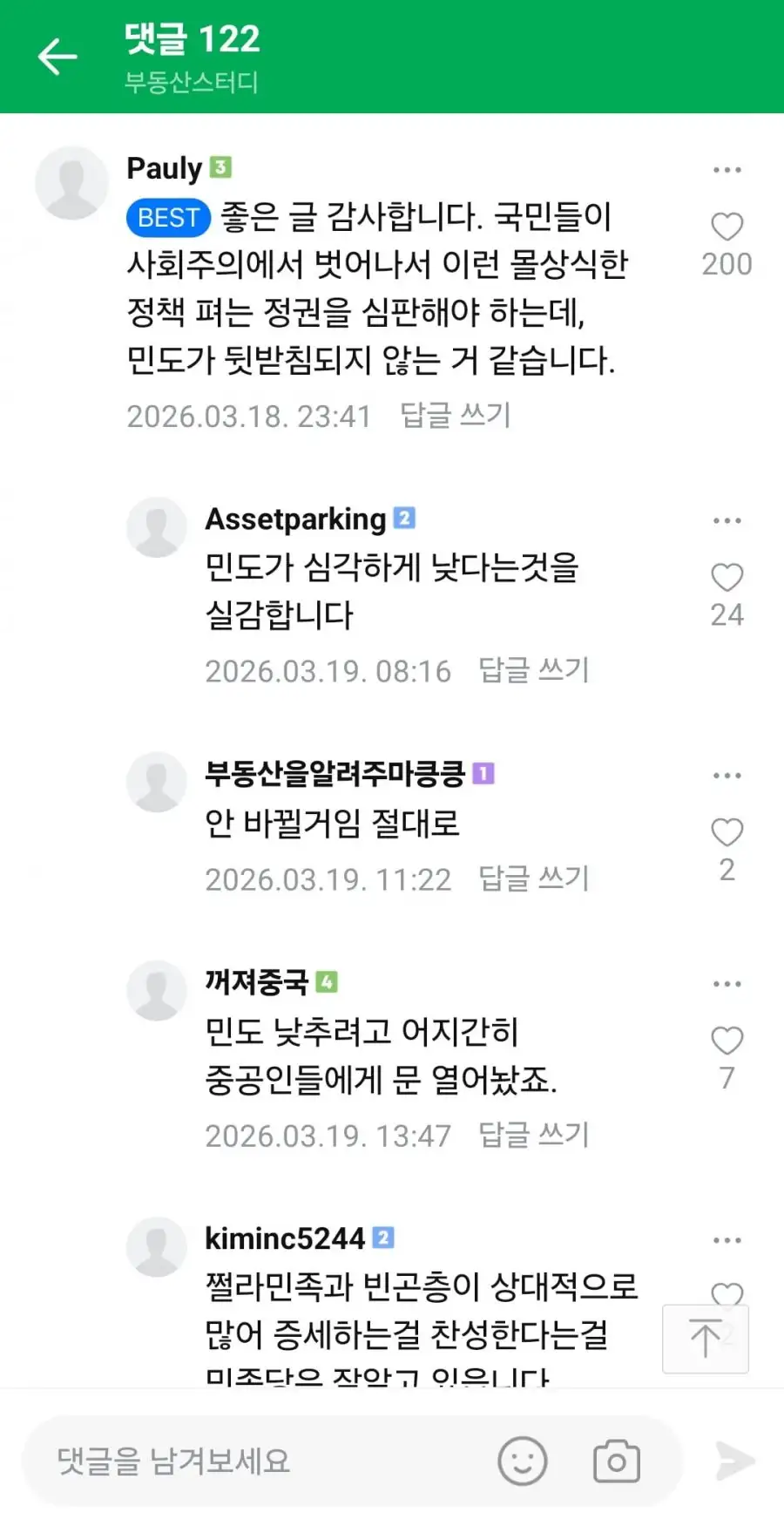Write a reply to 부동산을알려주마킁킁
Screen dimensions: 784x1533
[533, 878]
